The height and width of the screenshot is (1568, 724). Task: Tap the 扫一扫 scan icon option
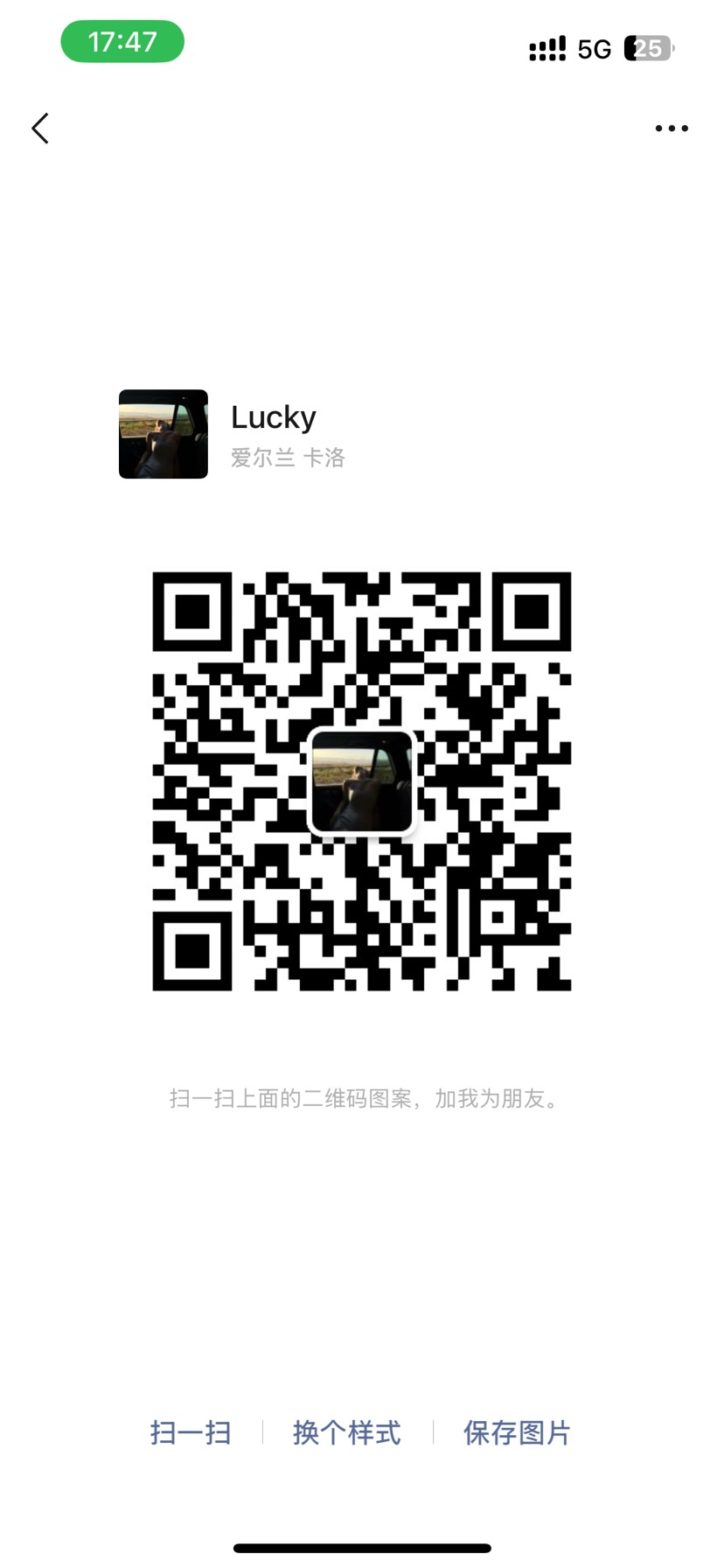pyautogui.click(x=189, y=1432)
